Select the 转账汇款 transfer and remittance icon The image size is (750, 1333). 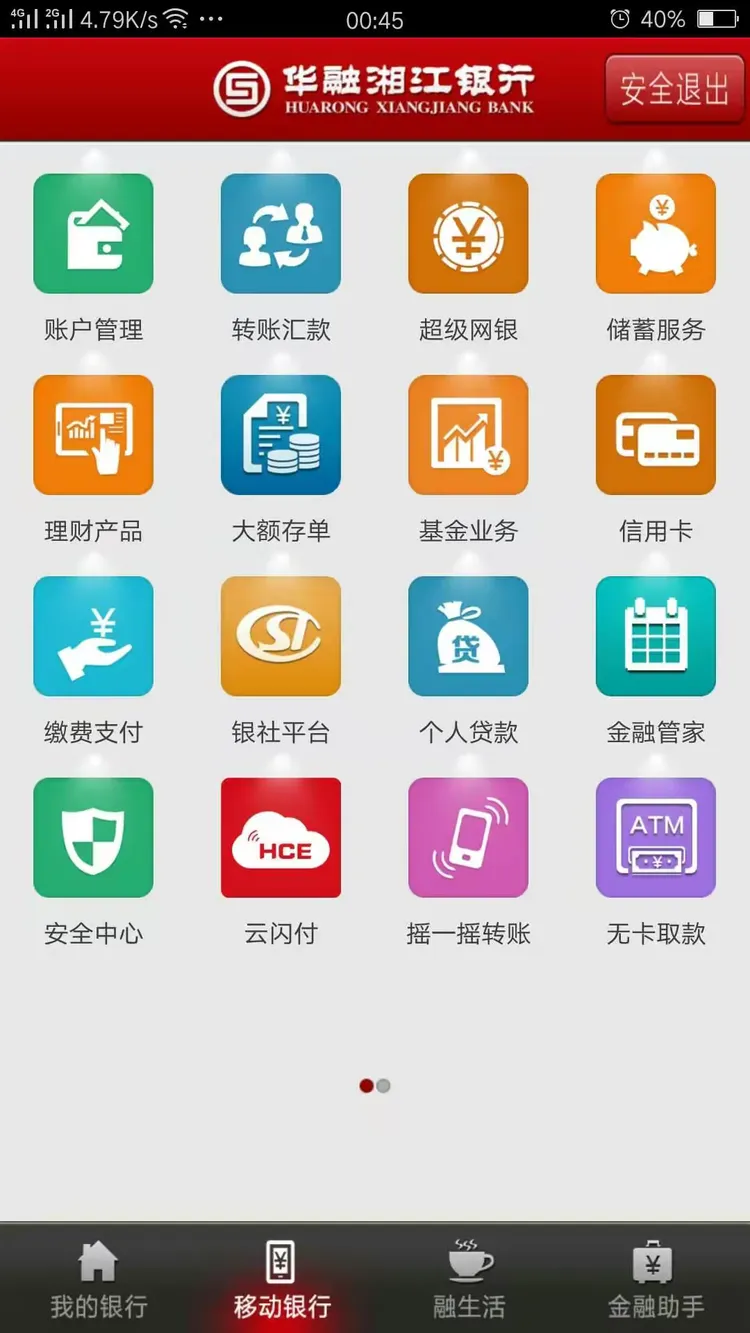(x=281, y=233)
